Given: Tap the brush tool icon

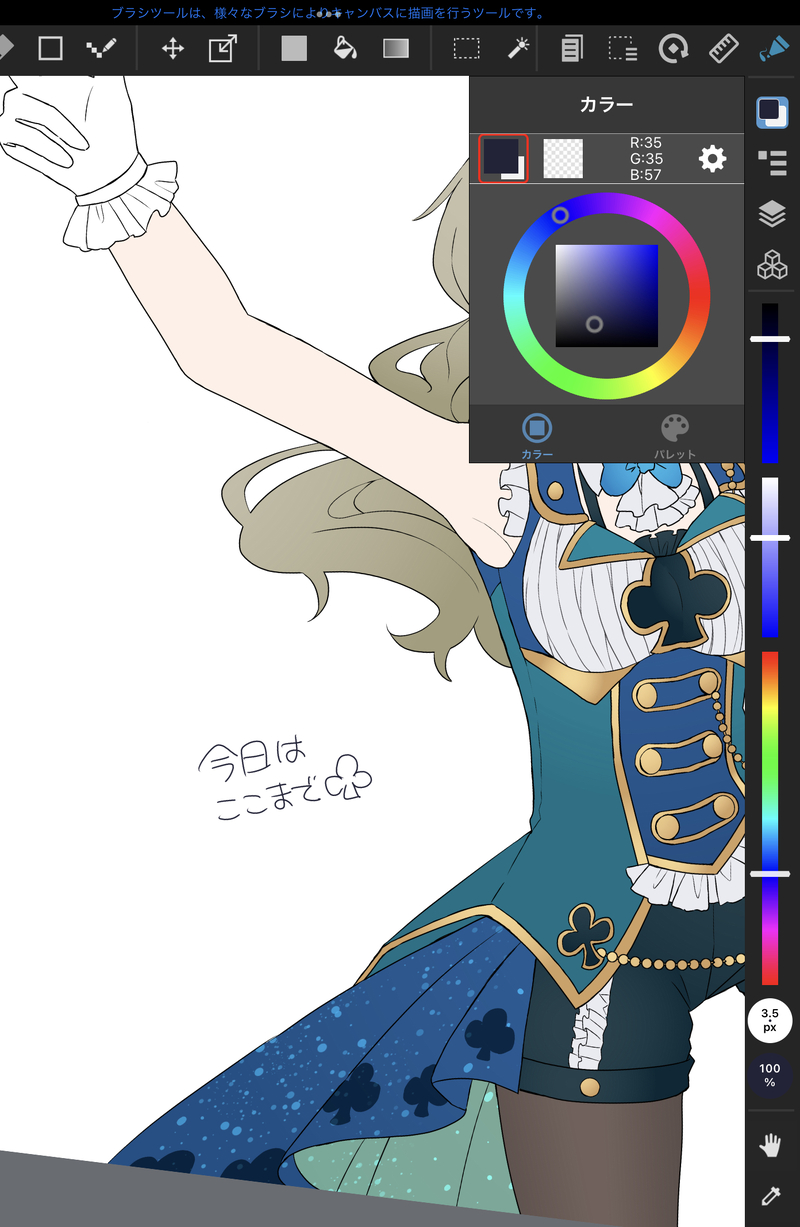Looking at the screenshot, I should point(772,48).
